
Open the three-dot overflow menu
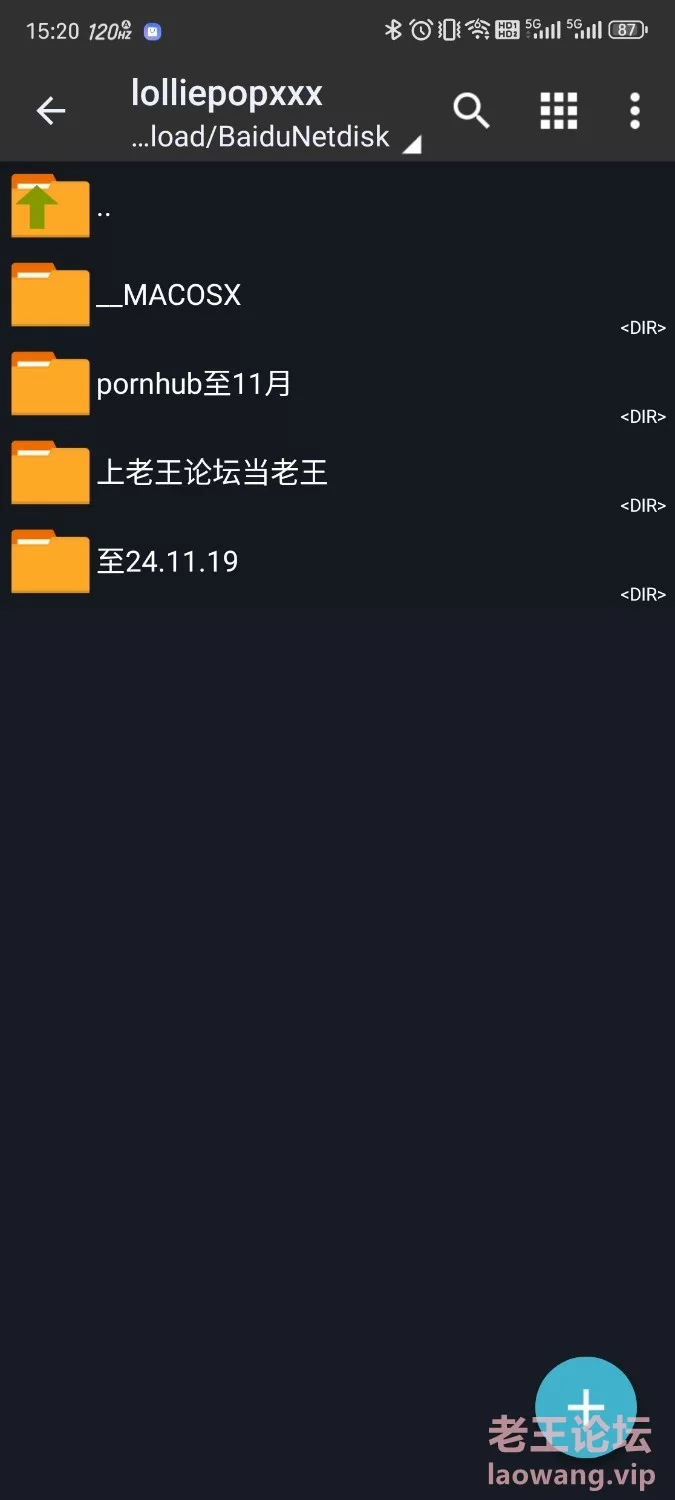point(634,111)
